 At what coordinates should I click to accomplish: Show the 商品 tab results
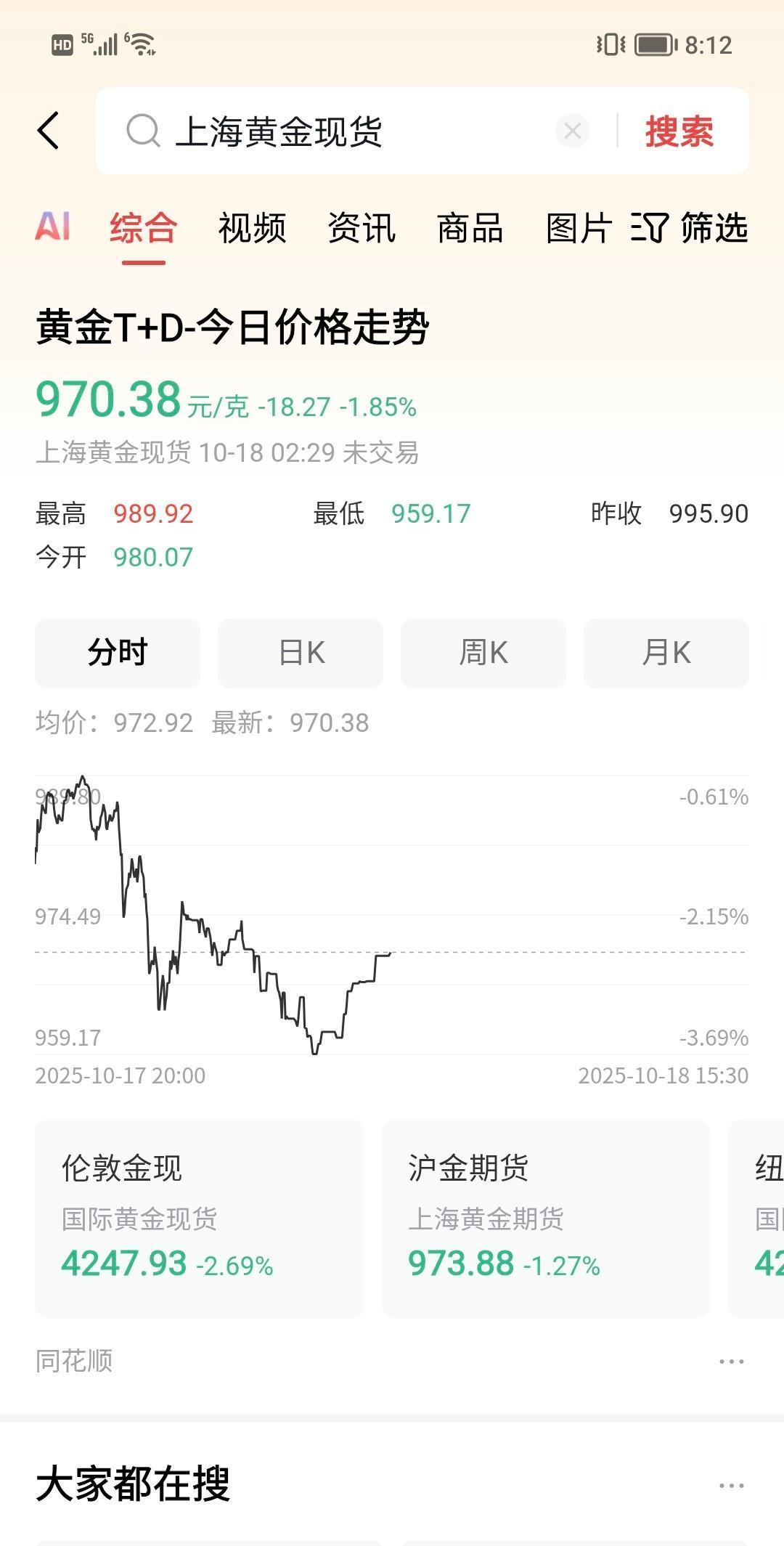(x=470, y=228)
